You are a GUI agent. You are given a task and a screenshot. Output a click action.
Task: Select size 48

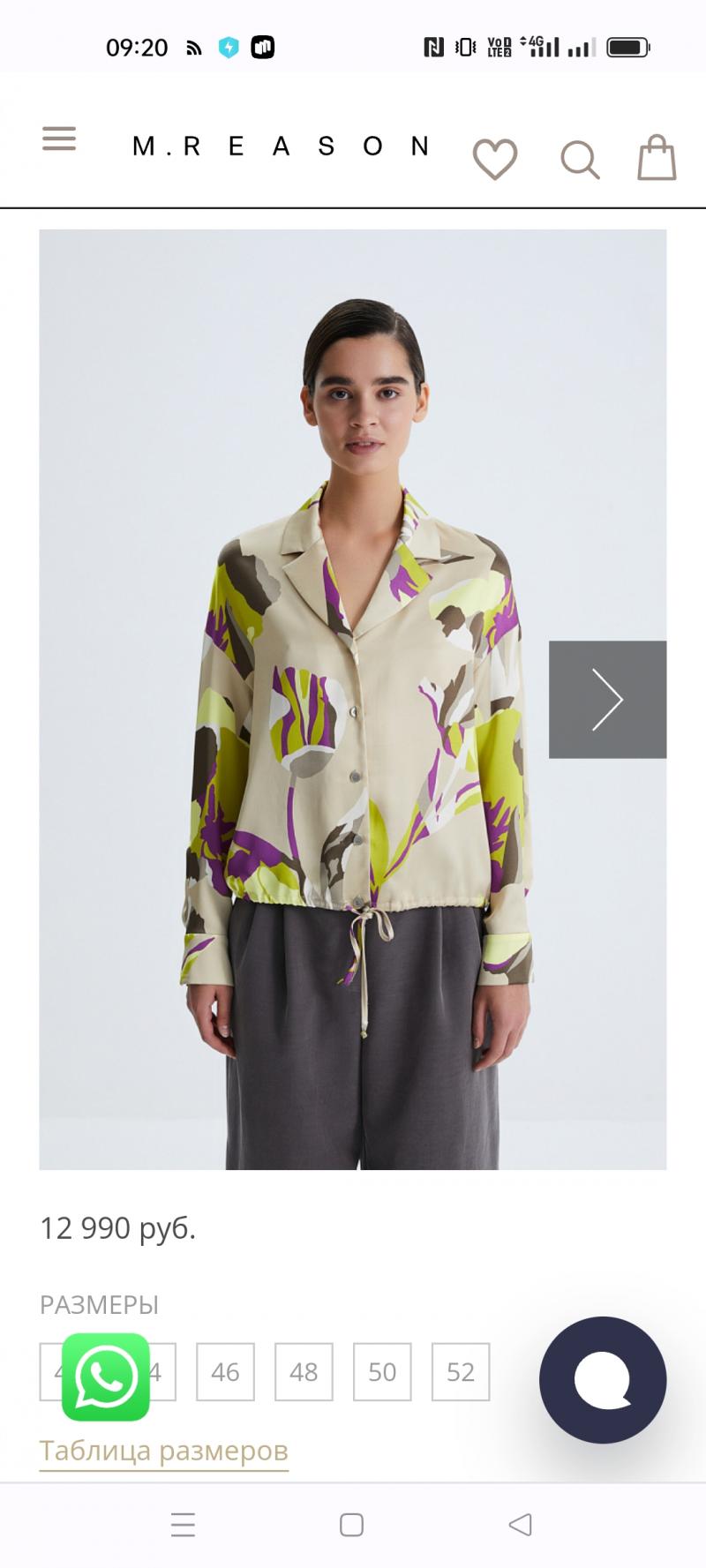coord(304,1372)
